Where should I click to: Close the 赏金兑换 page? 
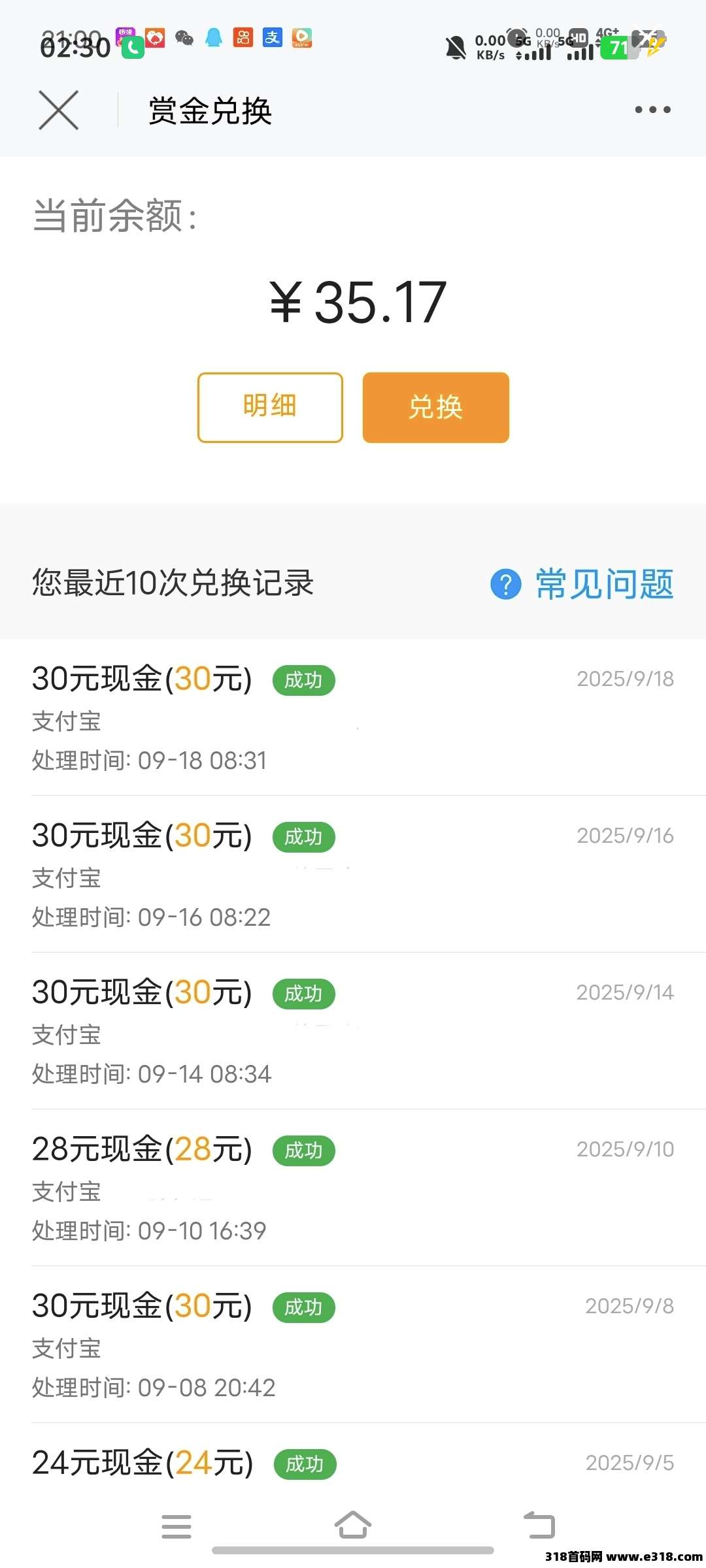point(59,110)
